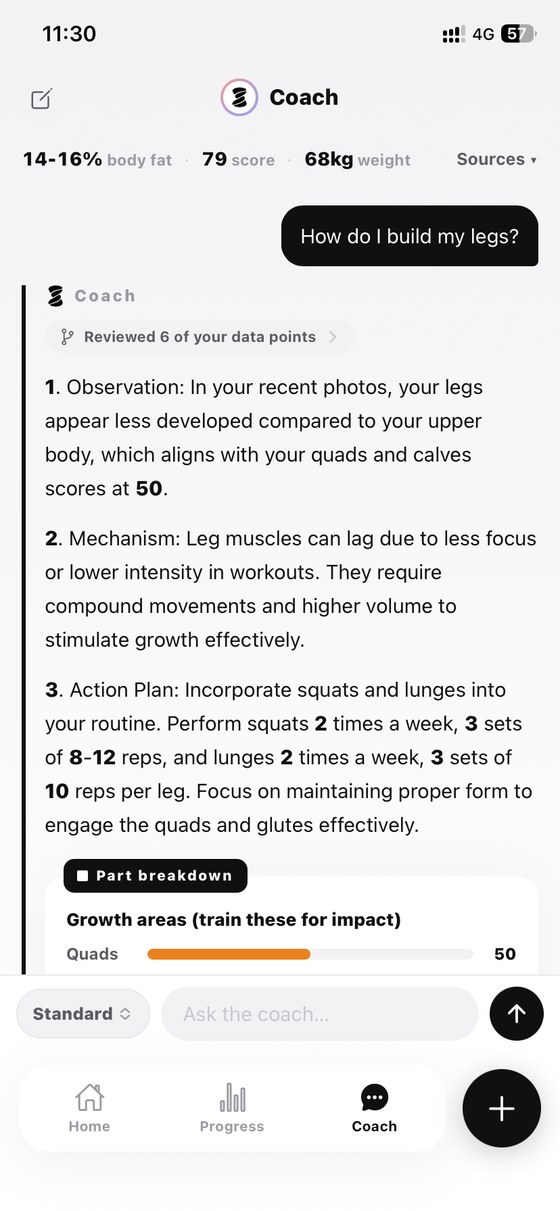The height and width of the screenshot is (1211, 560).
Task: Select the Coach tab
Action: pyautogui.click(x=374, y=1108)
